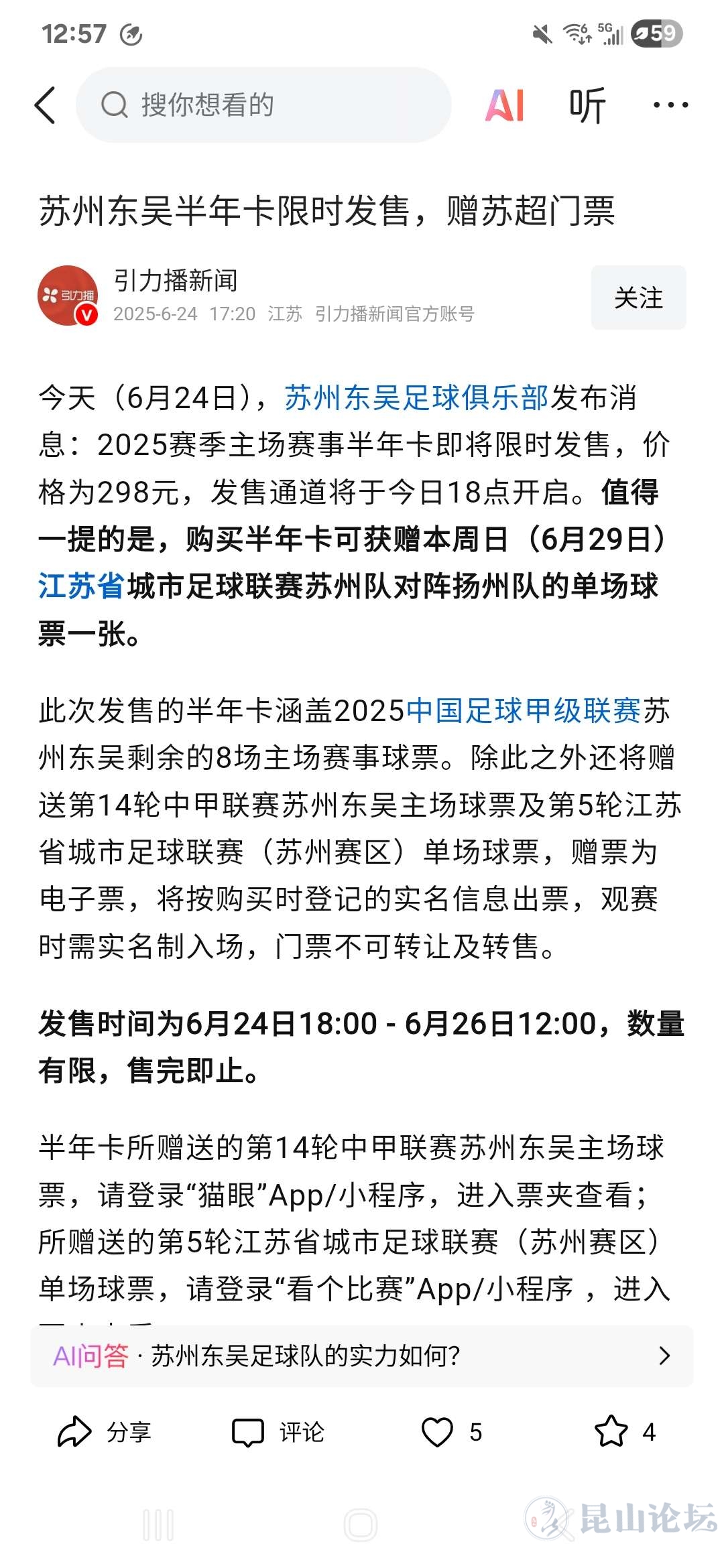
Task: Bookmark the article with the star
Action: 611,1433
